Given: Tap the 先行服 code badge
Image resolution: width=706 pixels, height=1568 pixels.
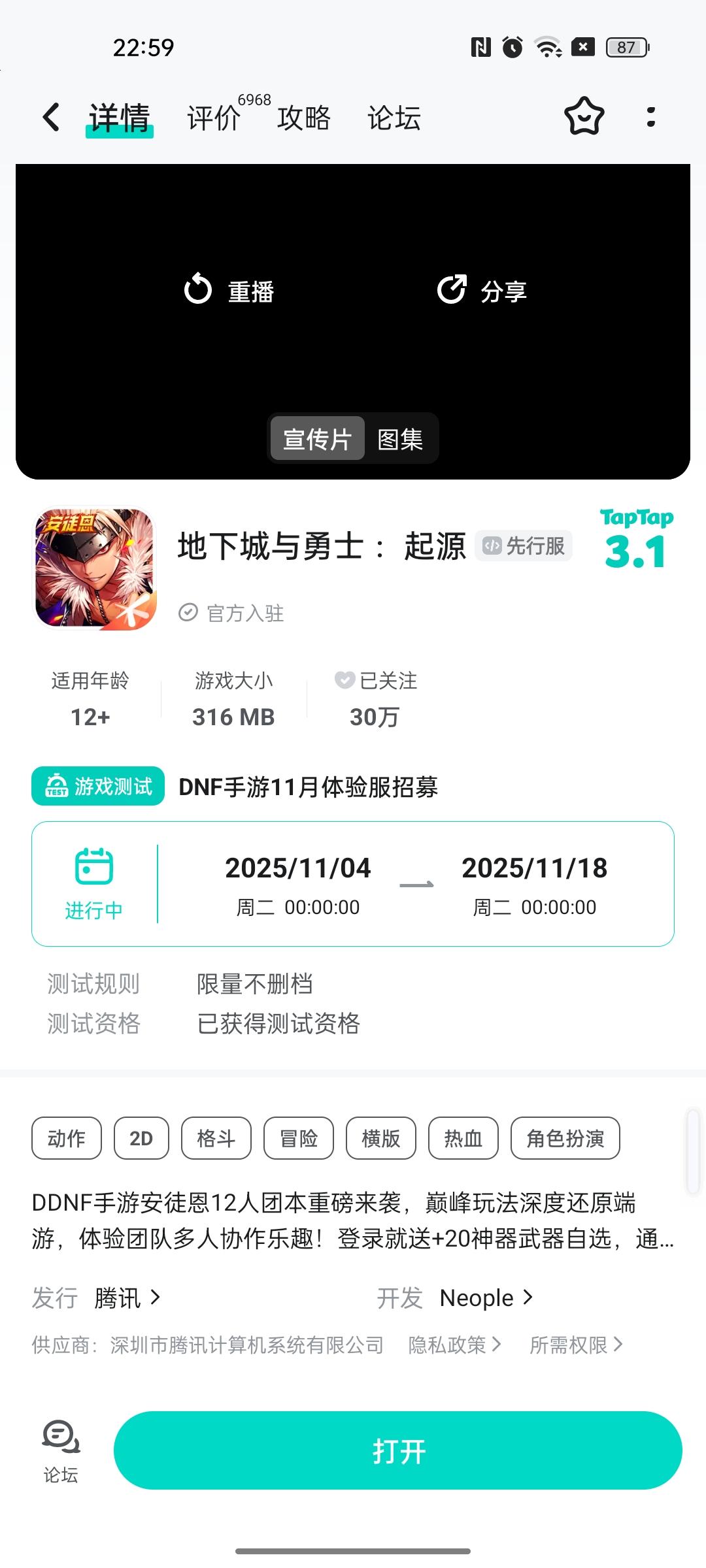Looking at the screenshot, I should (x=524, y=545).
